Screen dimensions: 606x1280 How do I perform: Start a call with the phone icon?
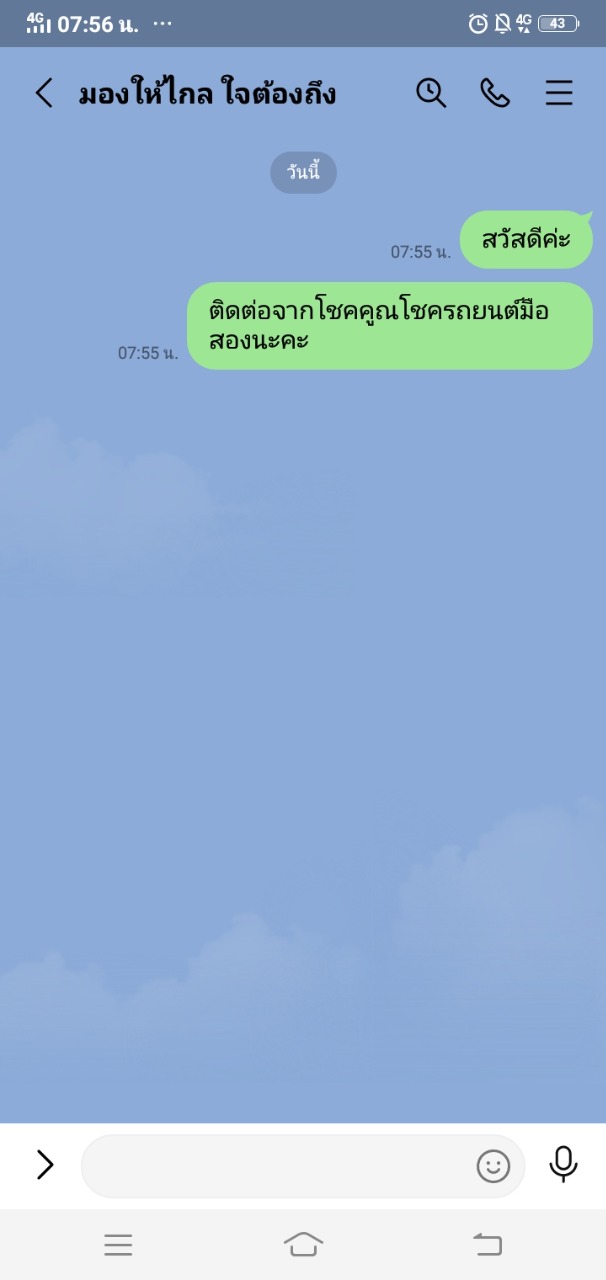coord(495,93)
